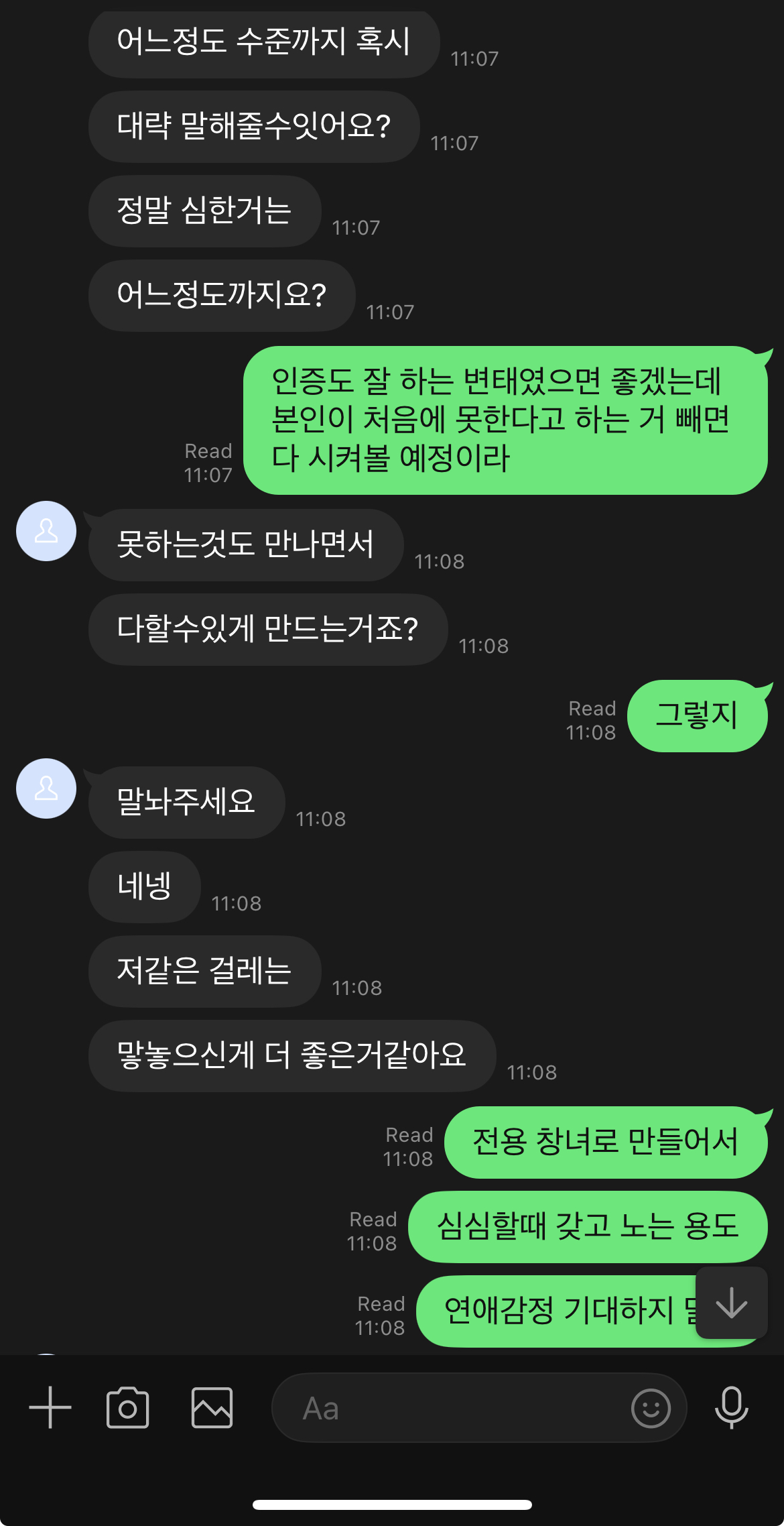The height and width of the screenshot is (1526, 784).
Task: Jump to latest messages with down arrow
Action: pyautogui.click(x=731, y=1303)
